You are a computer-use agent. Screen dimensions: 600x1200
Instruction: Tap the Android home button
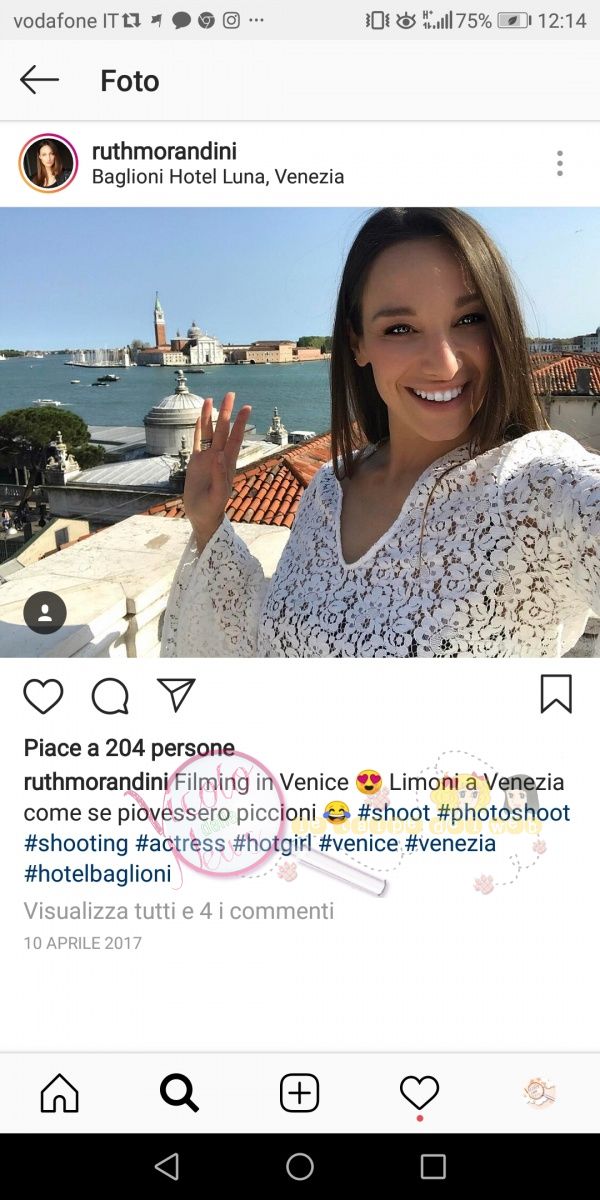point(300,1166)
